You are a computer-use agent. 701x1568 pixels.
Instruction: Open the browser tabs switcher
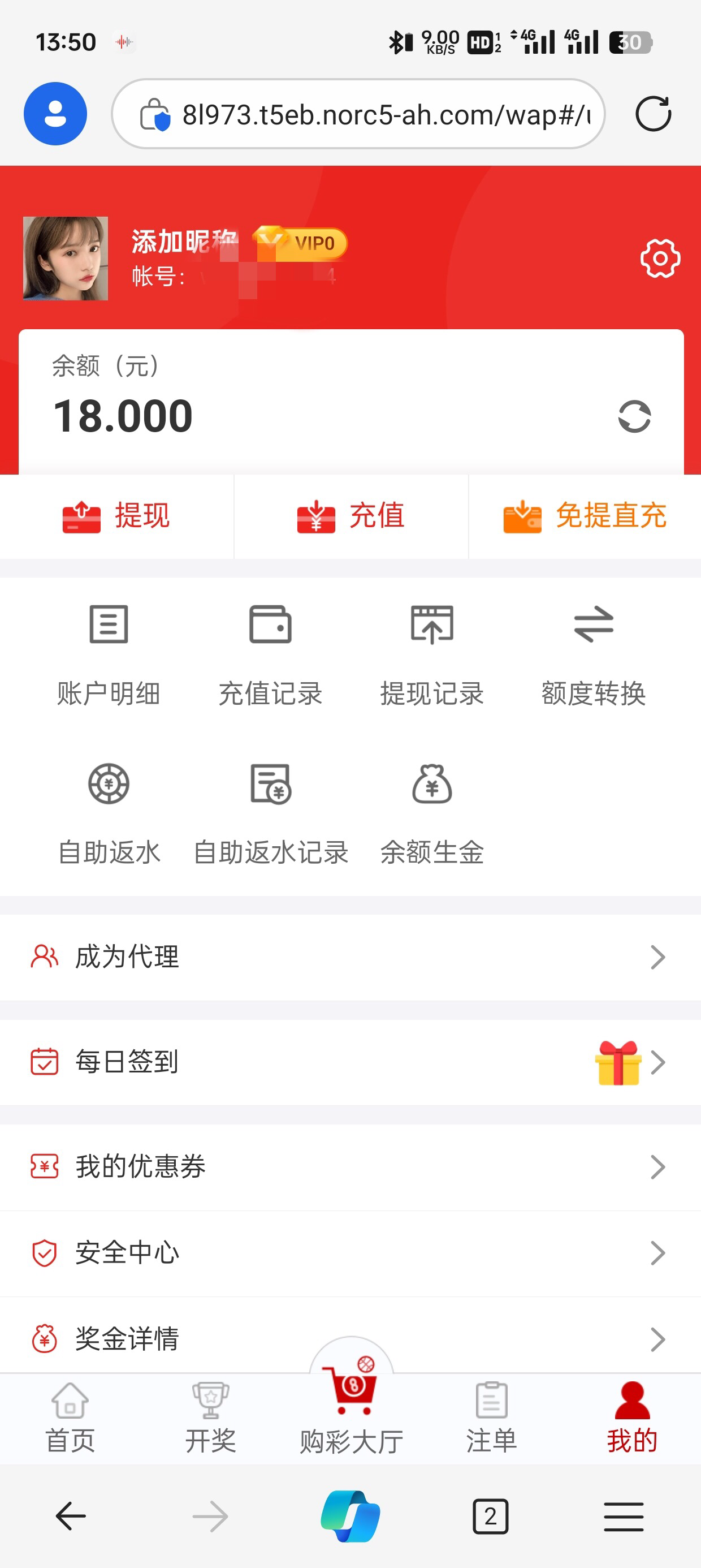(x=491, y=1515)
